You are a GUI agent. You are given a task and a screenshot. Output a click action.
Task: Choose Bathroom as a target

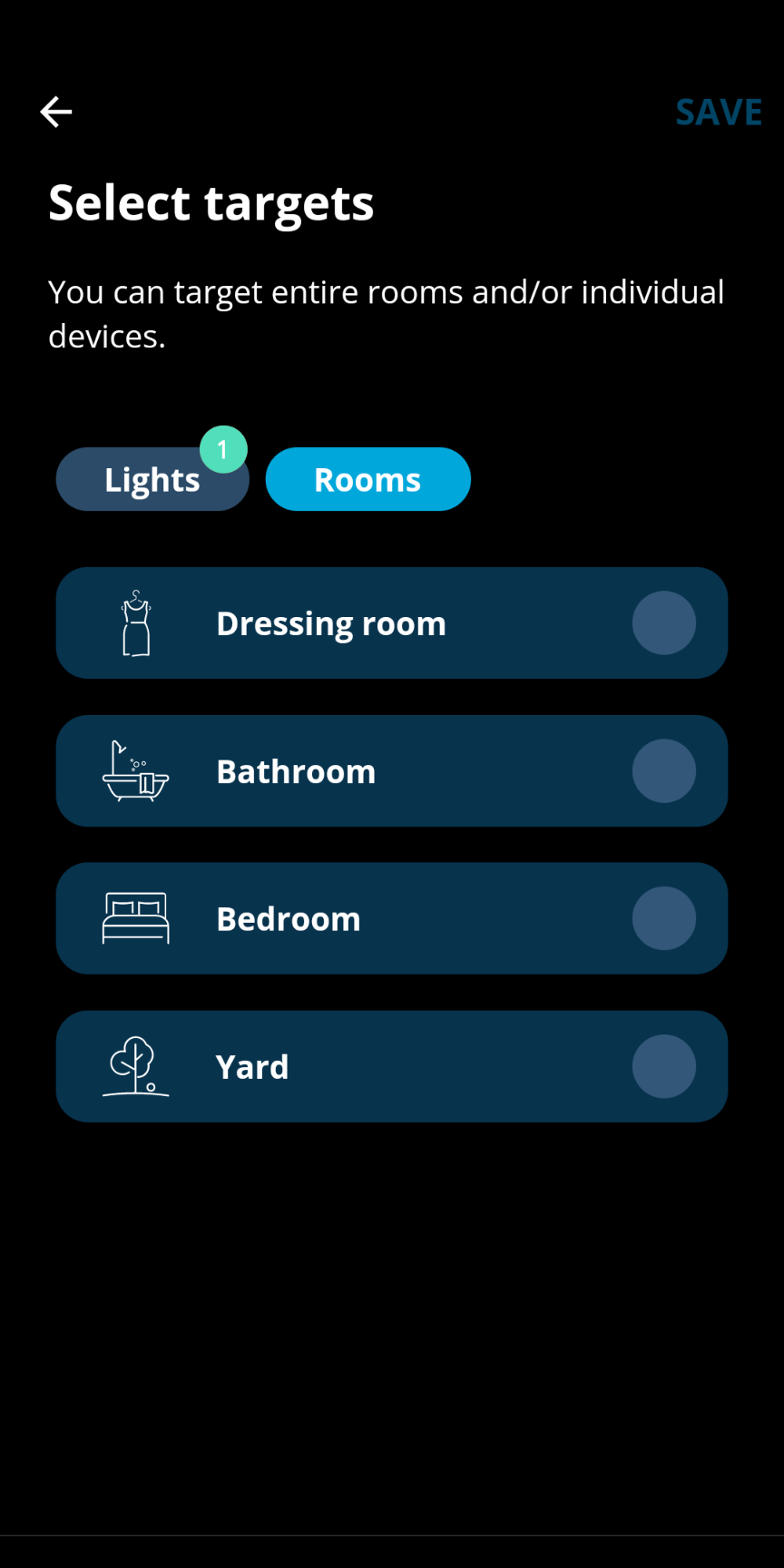pyautogui.click(x=392, y=770)
